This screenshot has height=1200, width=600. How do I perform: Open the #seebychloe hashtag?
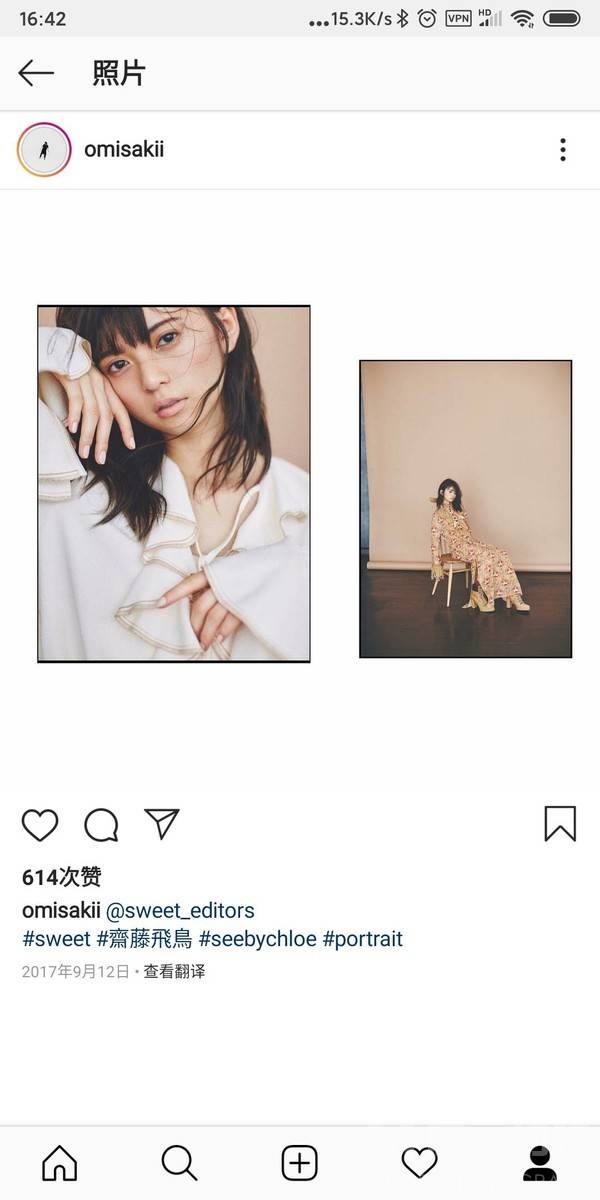[258, 939]
